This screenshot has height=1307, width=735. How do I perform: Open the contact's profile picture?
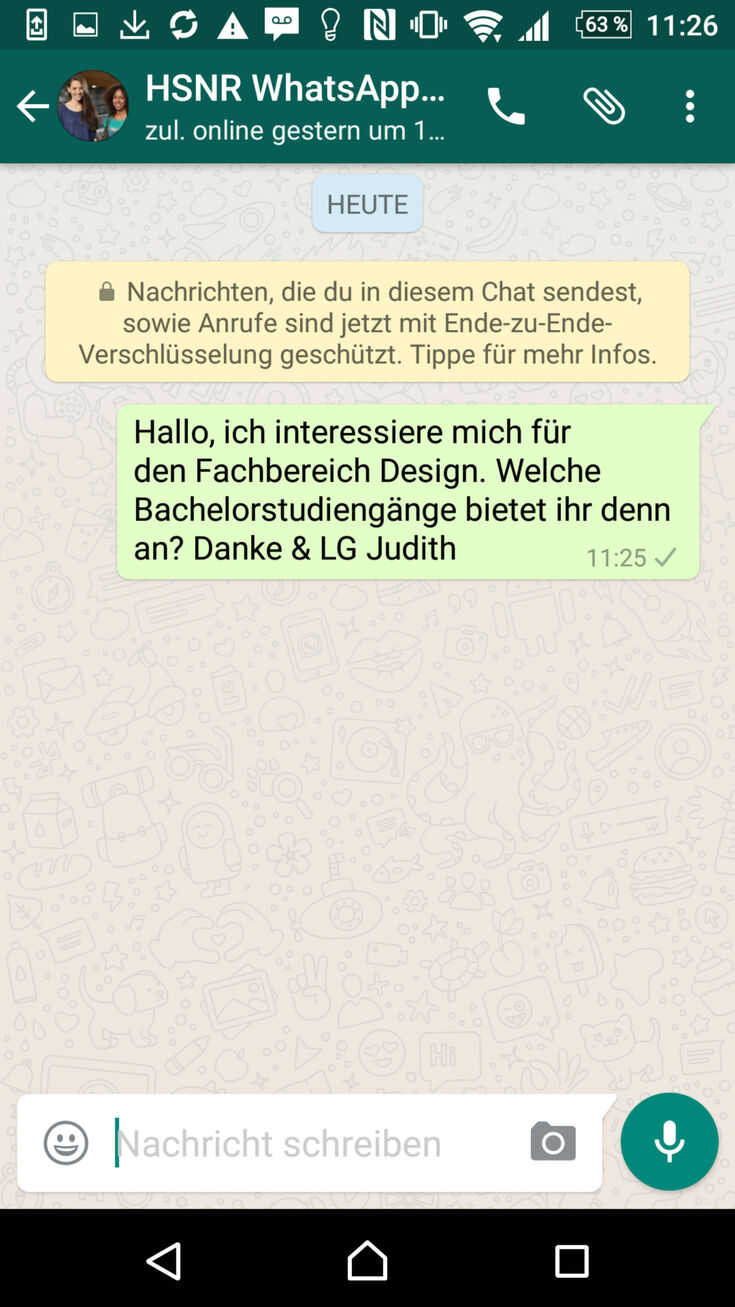pyautogui.click(x=93, y=105)
